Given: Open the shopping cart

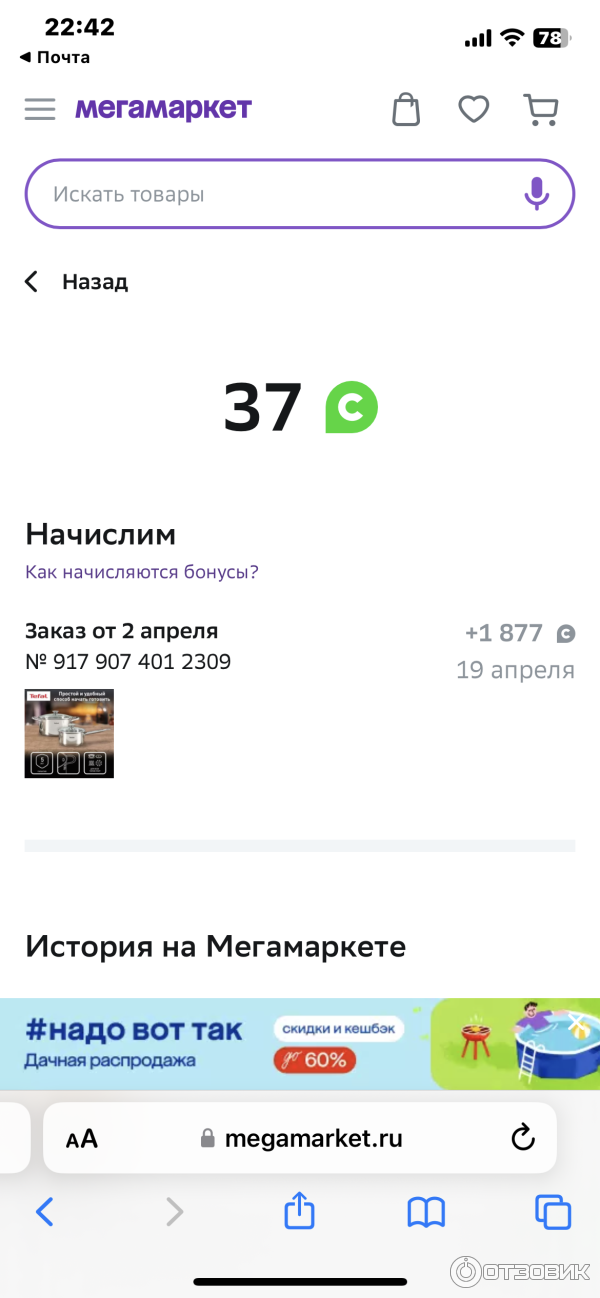Looking at the screenshot, I should [541, 109].
